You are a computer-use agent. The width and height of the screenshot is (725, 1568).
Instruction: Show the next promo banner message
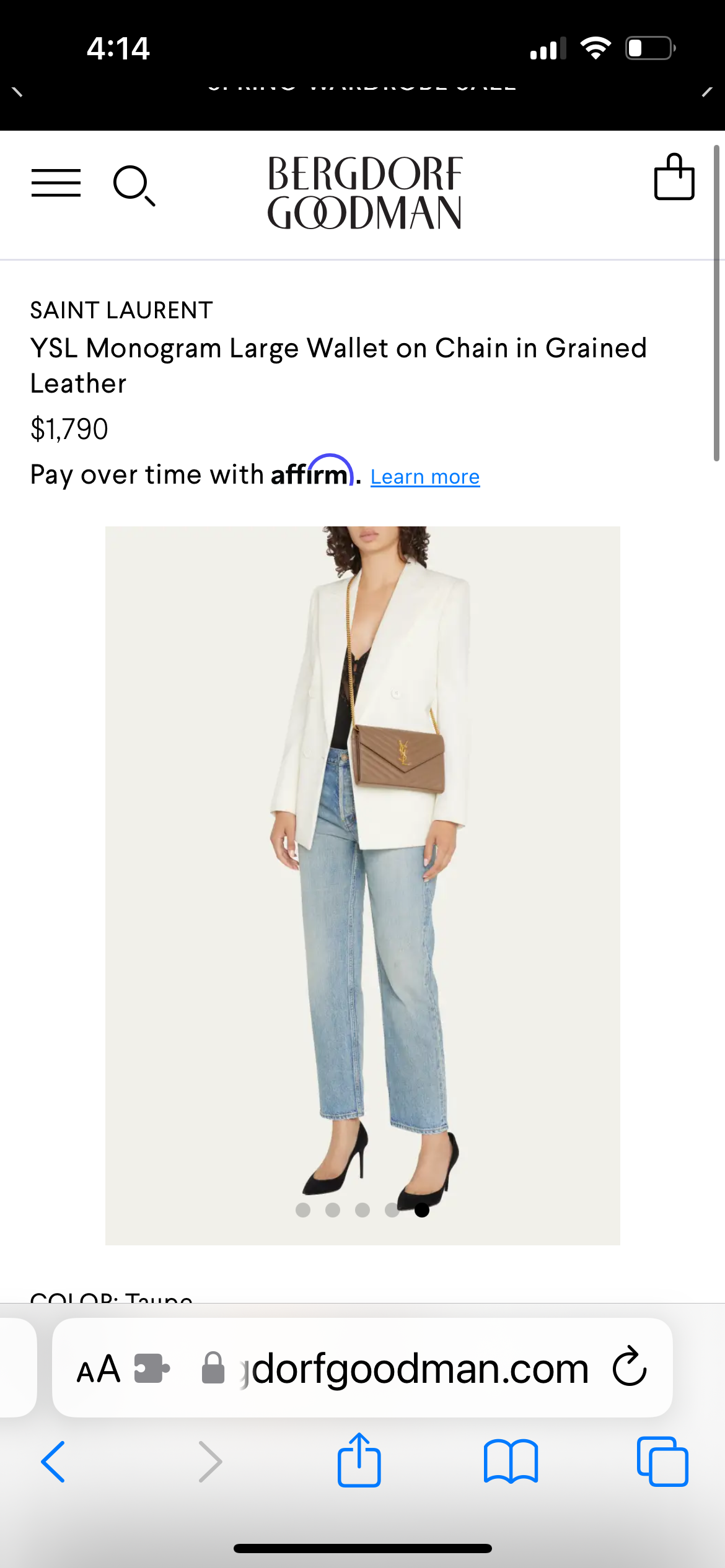point(707,92)
